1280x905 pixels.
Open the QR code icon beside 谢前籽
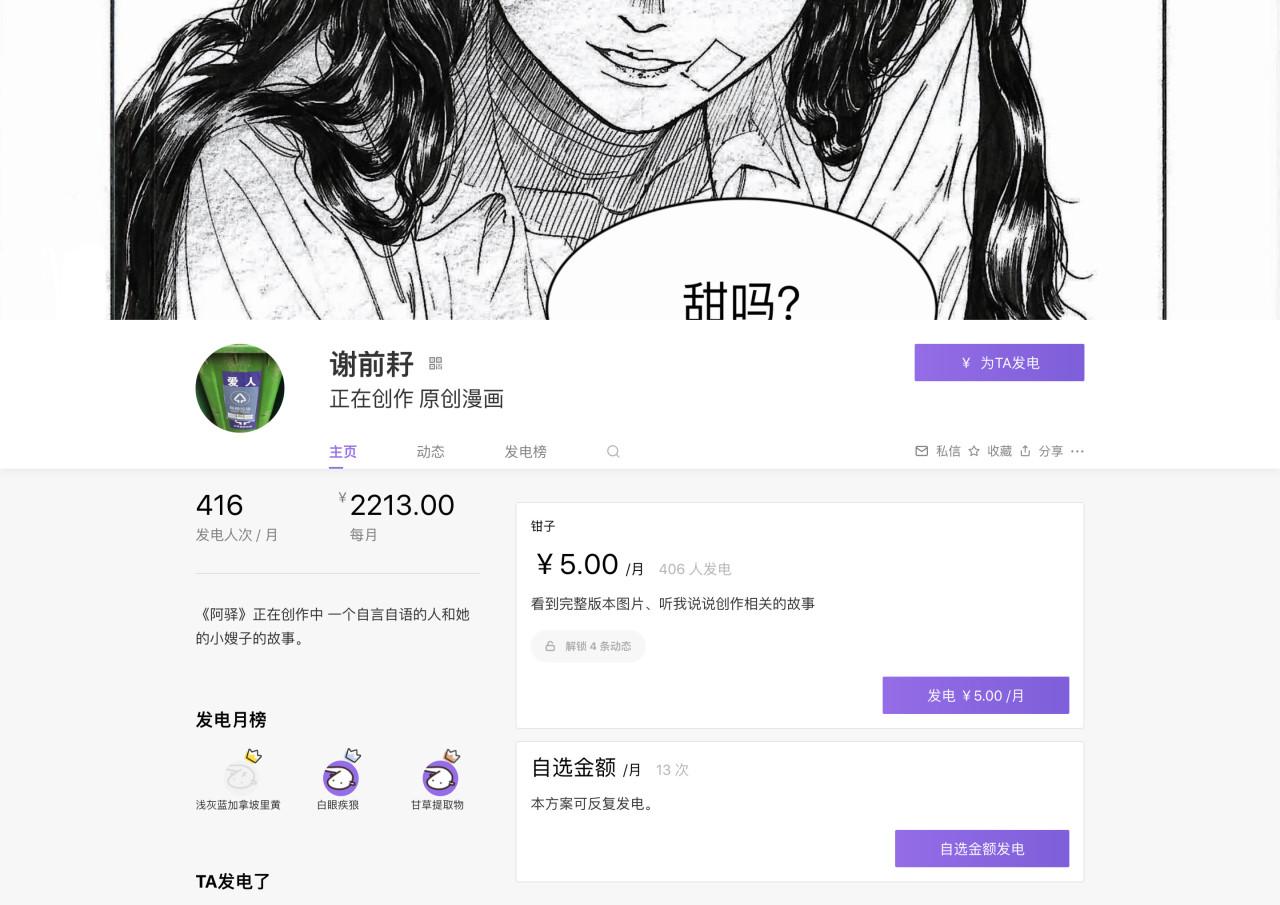point(435,363)
